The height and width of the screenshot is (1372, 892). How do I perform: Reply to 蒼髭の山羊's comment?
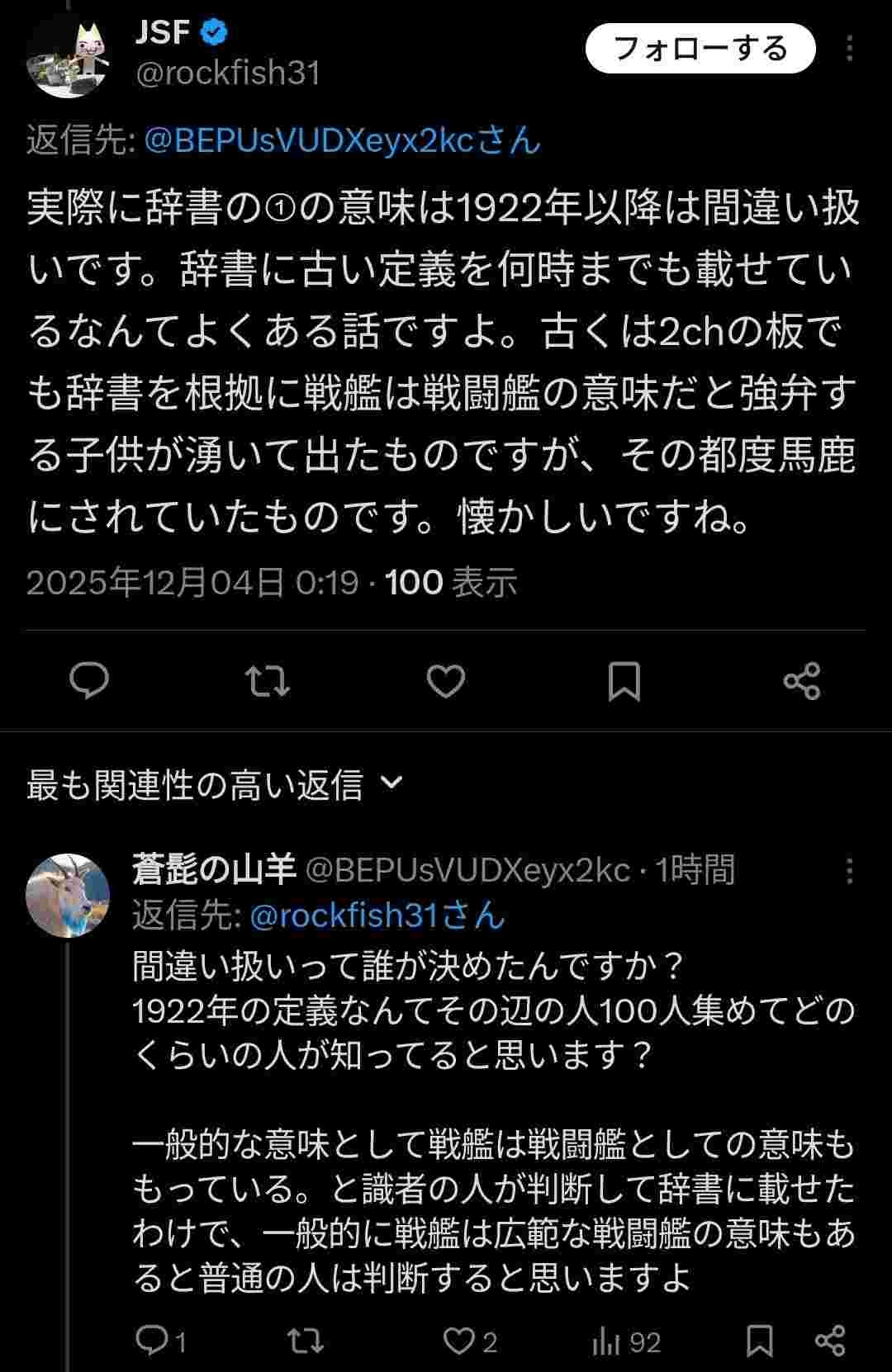click(x=153, y=1341)
